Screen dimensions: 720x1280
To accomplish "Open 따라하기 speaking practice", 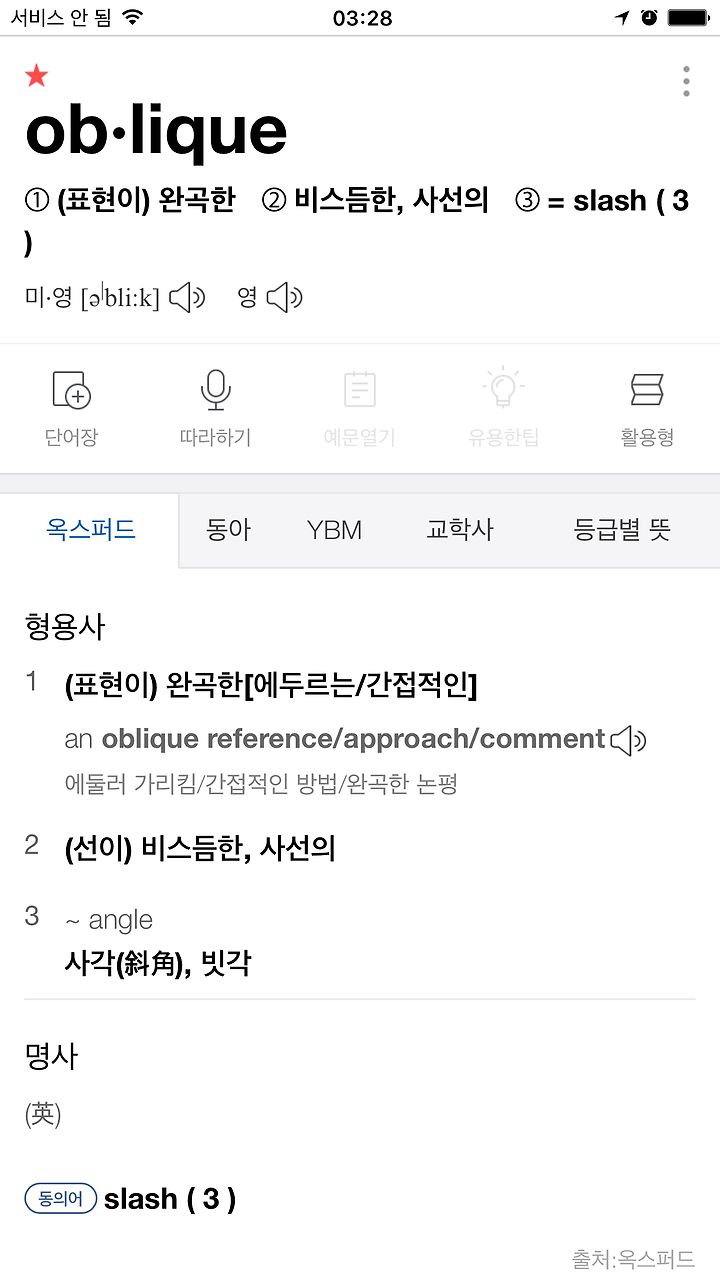I will coord(215,408).
